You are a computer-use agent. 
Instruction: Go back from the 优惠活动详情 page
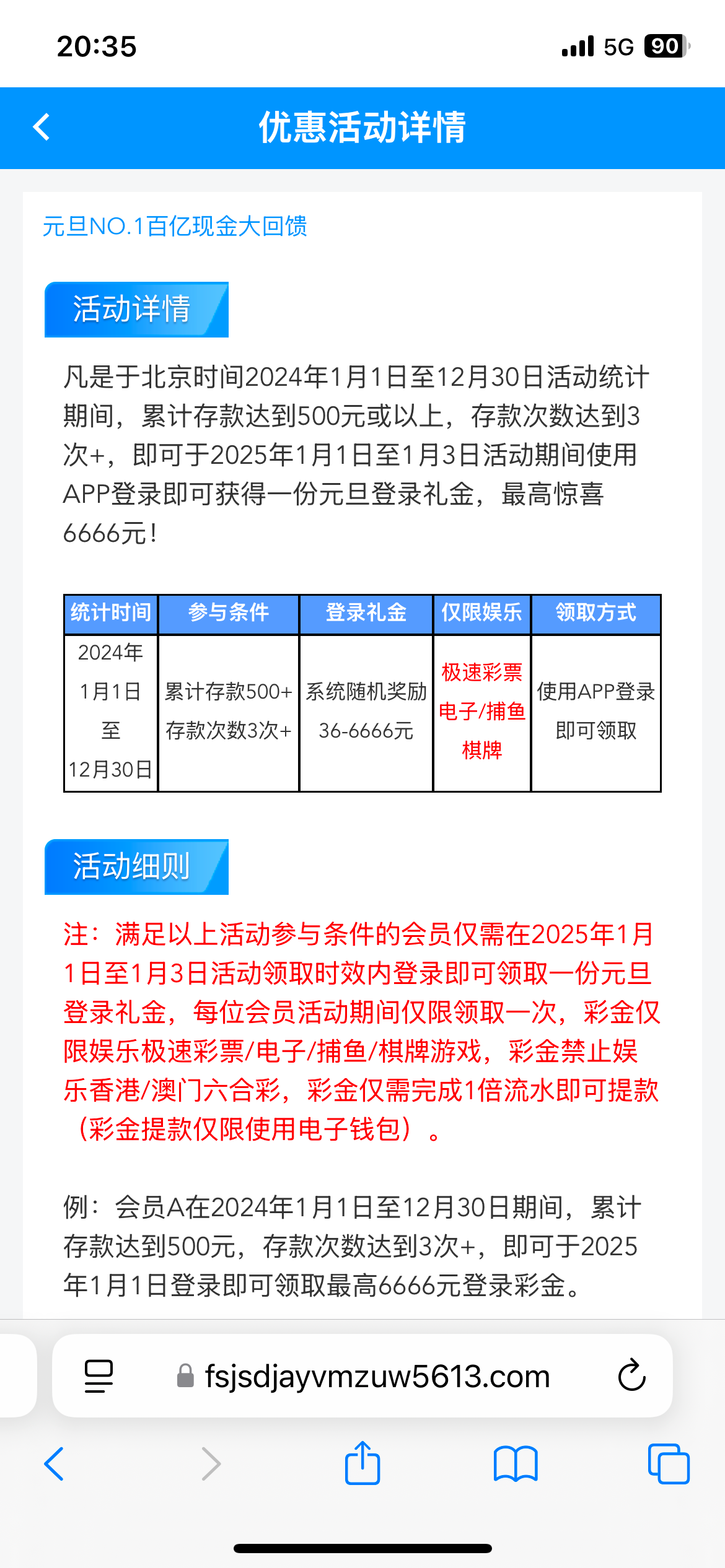click(42, 128)
